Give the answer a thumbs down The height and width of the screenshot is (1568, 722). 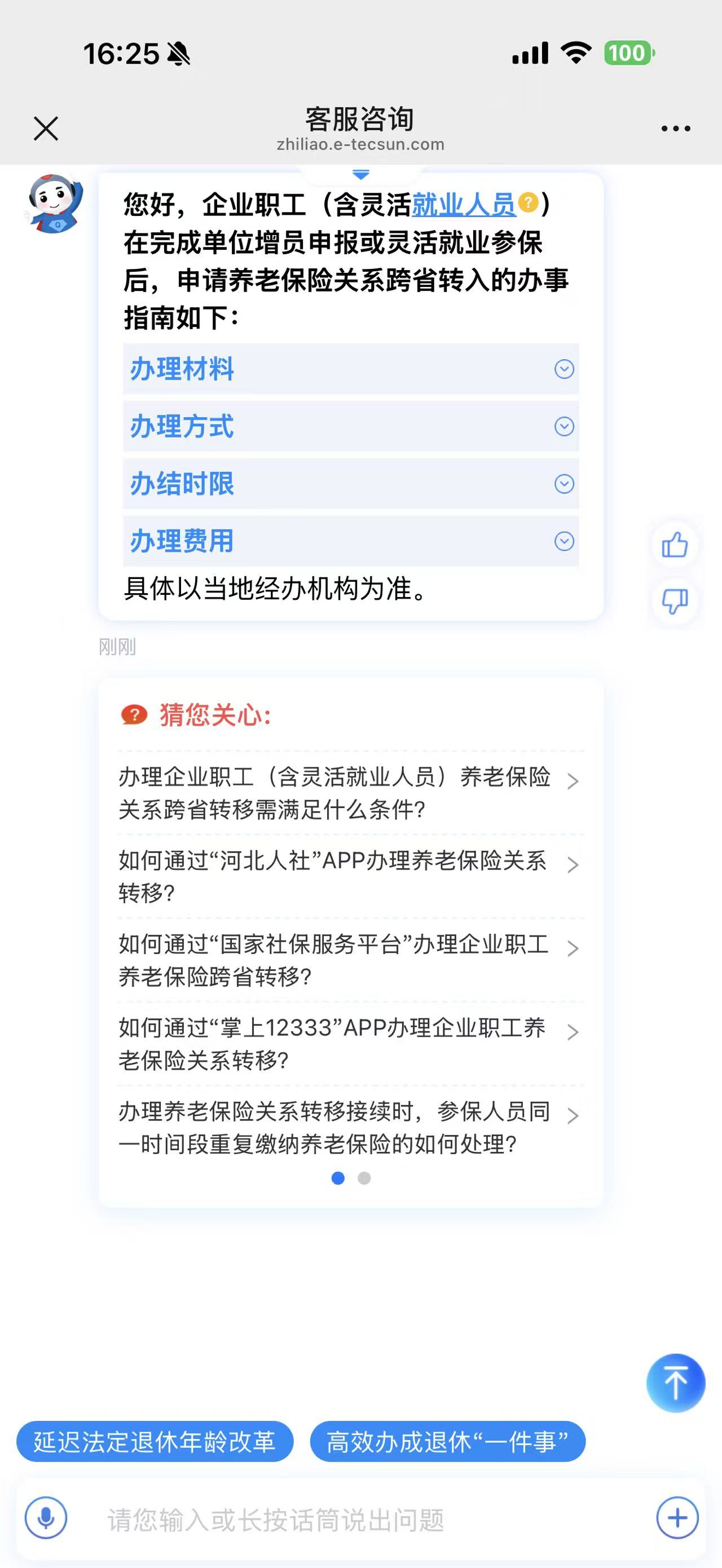(x=675, y=602)
